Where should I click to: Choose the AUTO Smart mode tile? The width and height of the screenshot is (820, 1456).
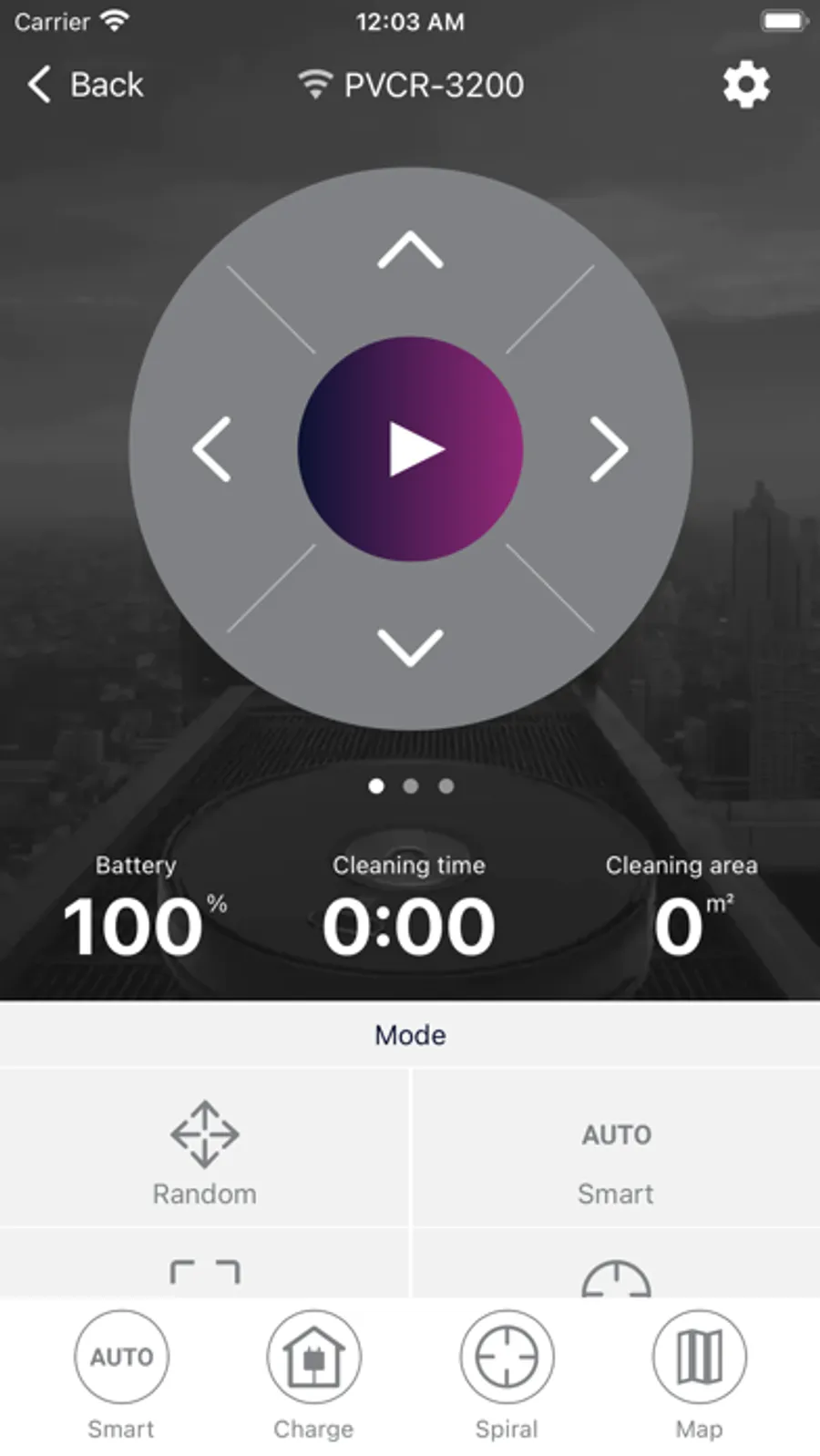[616, 1148]
